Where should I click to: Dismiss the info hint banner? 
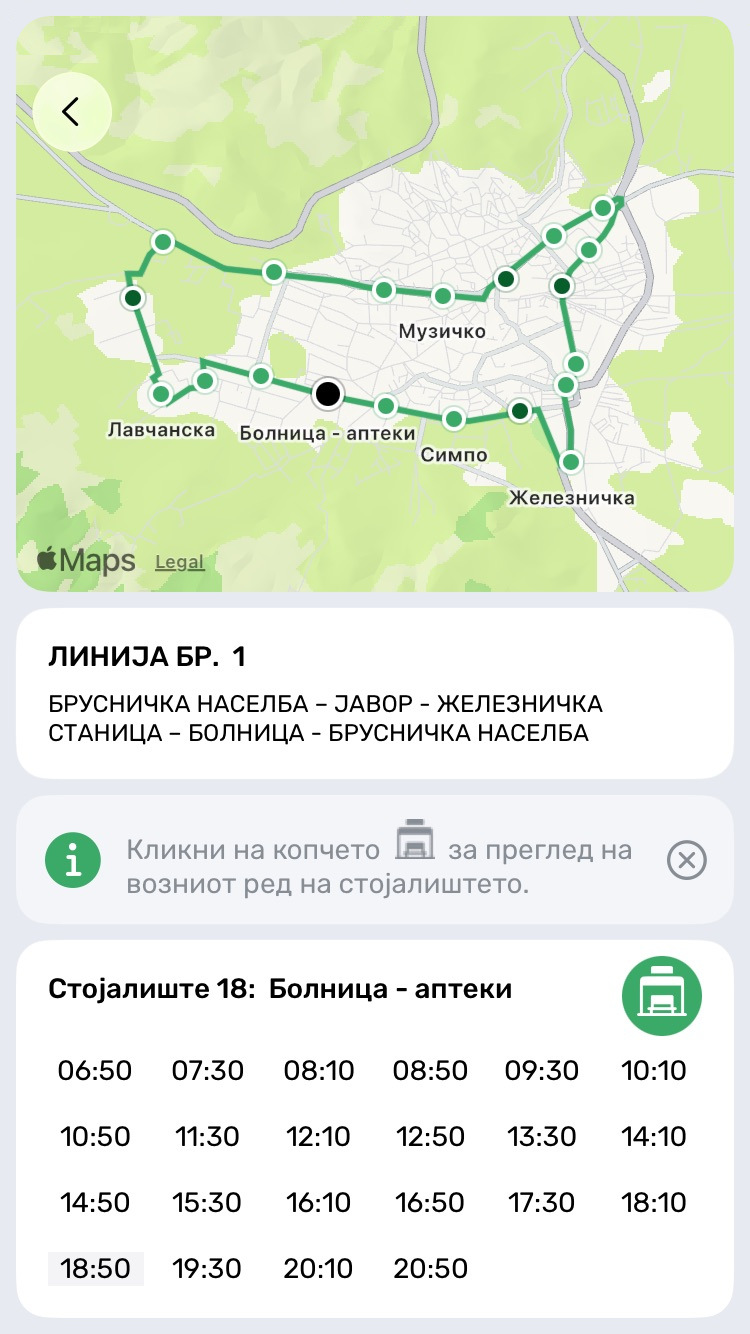(687, 860)
